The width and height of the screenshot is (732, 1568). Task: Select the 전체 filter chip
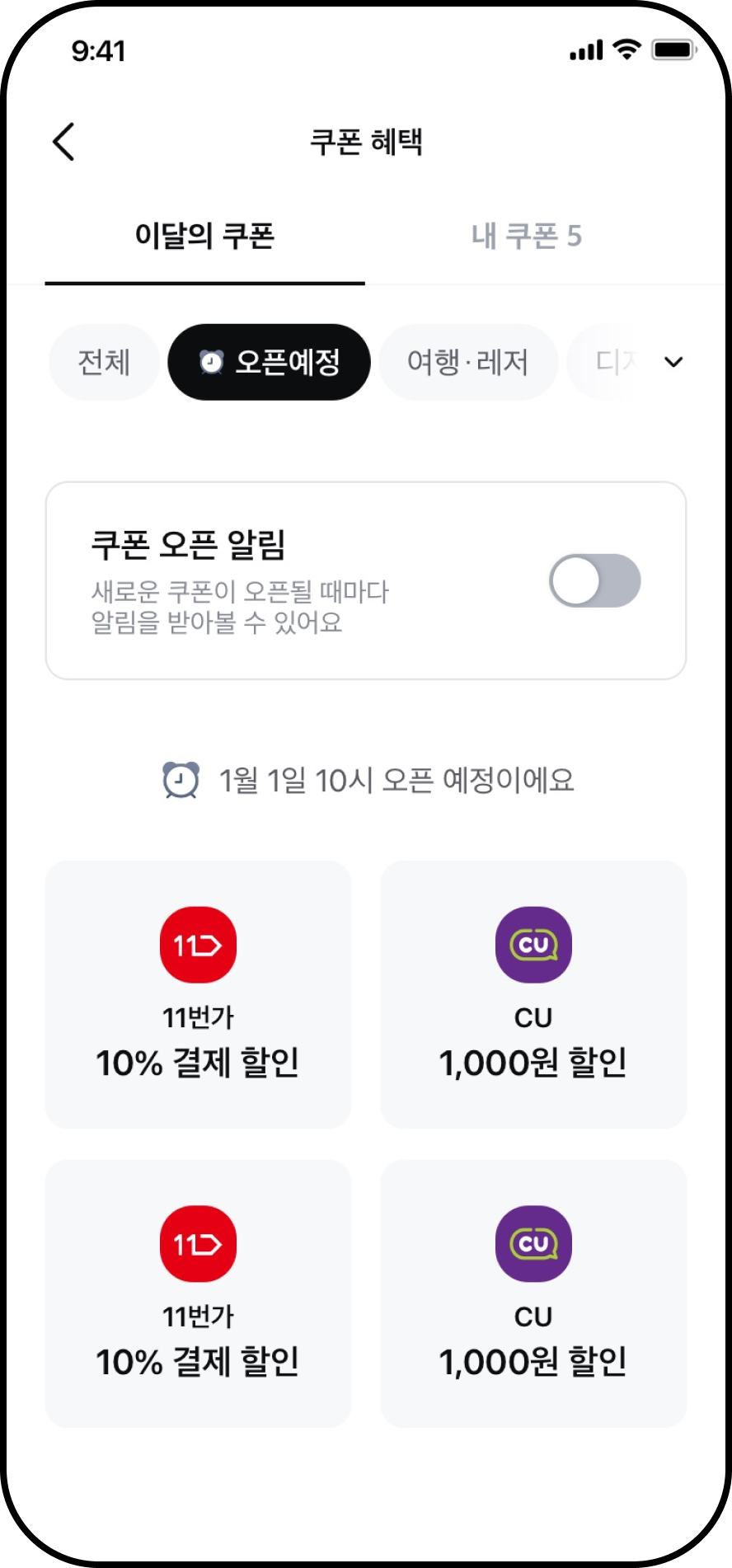[x=104, y=362]
